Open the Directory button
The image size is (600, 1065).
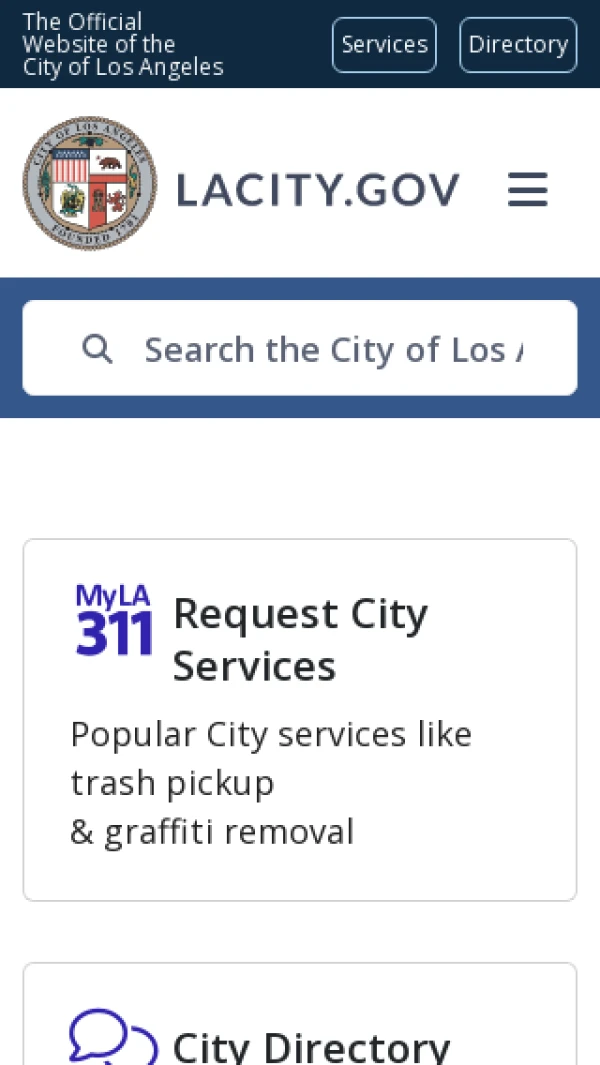518,45
